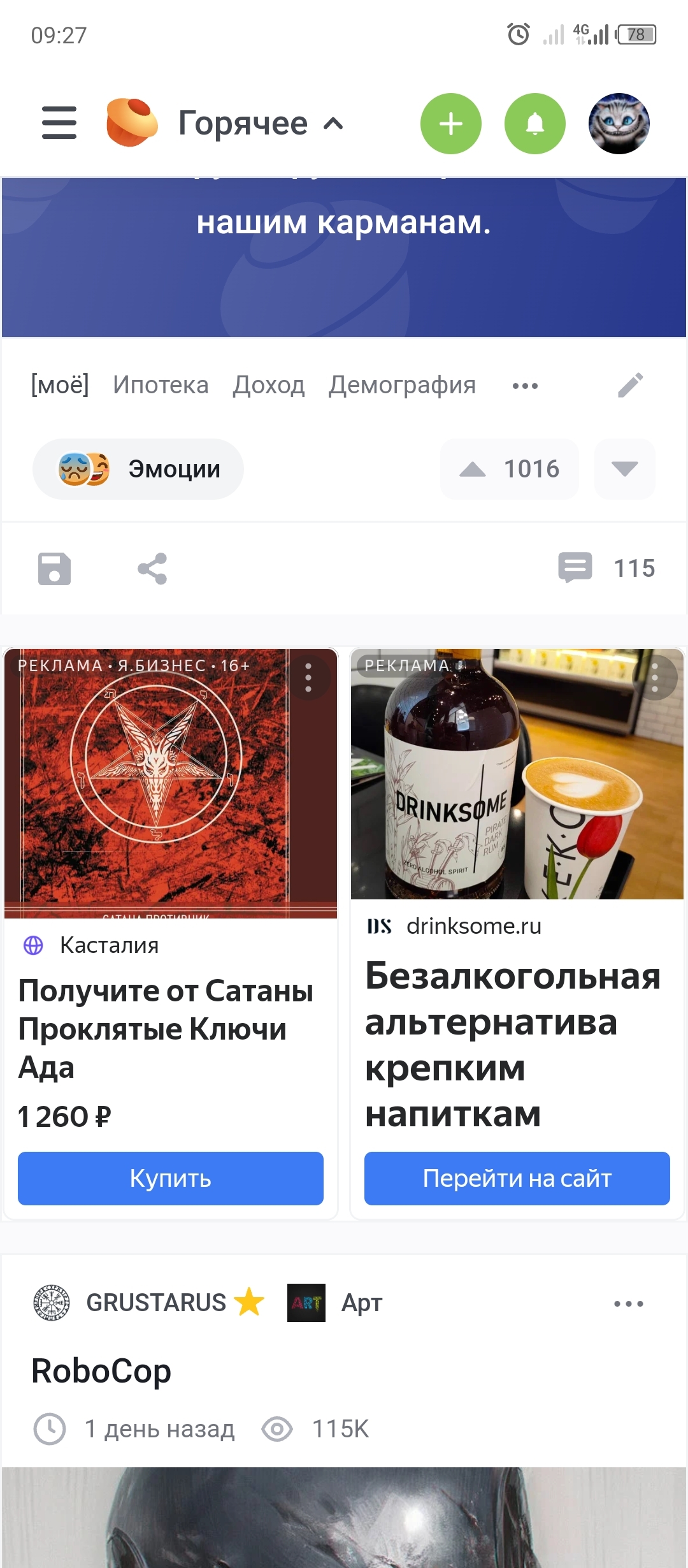This screenshot has height=1568, width=688.
Task: Open profile via cat avatar
Action: click(619, 124)
